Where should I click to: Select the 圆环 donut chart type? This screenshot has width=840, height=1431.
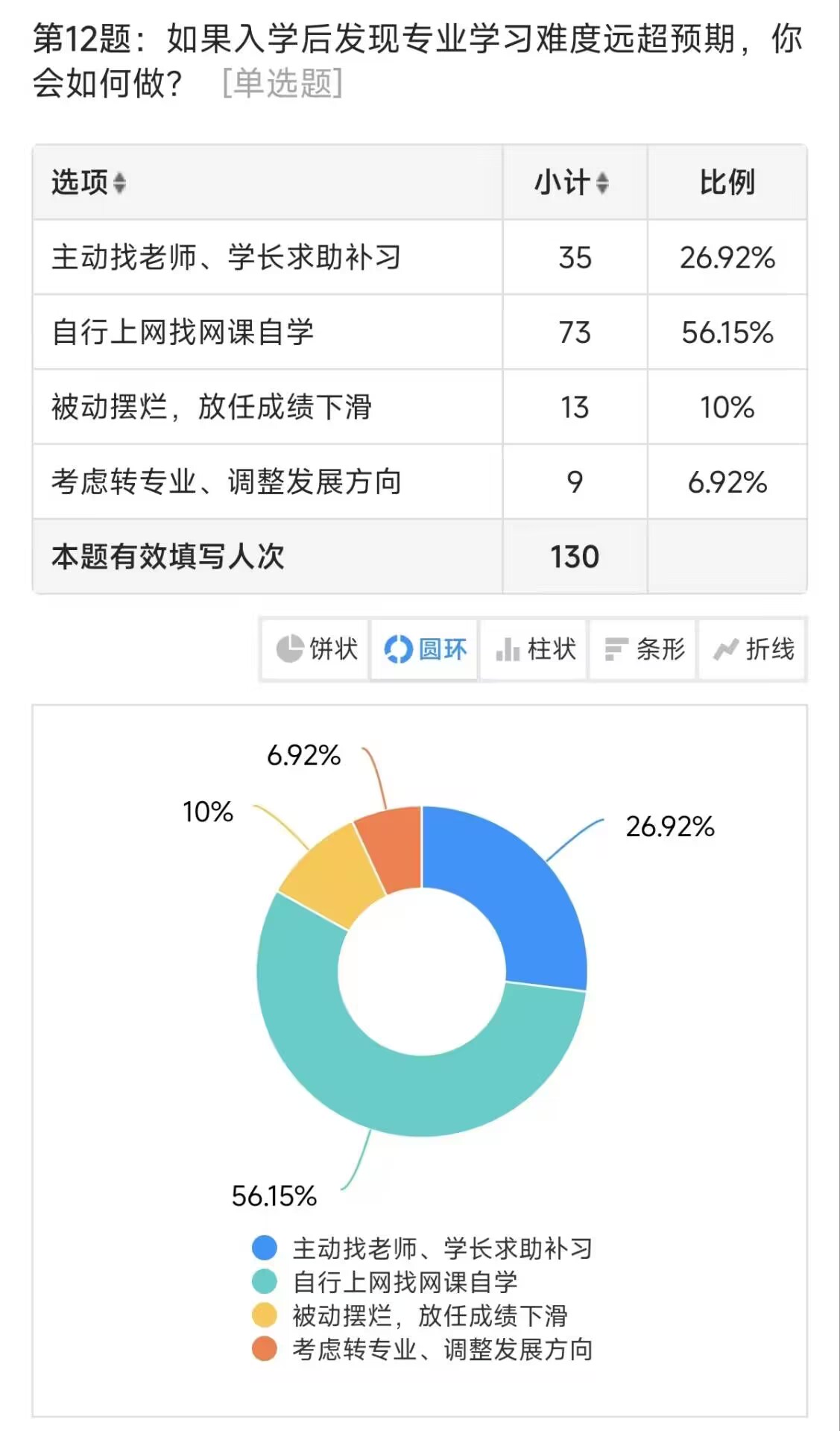coord(425,648)
